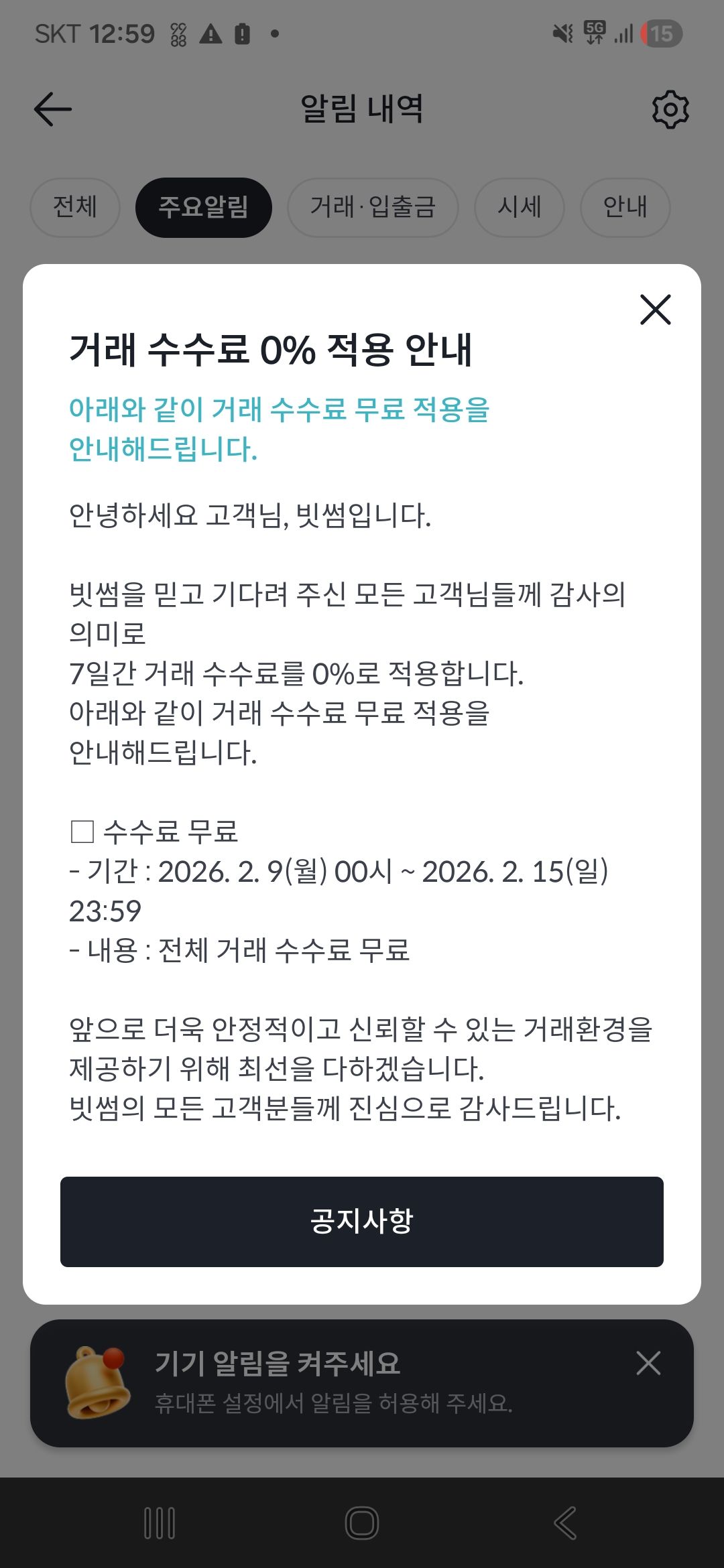Select the 시세 chip
Viewport: 724px width, 1568px height.
(x=519, y=207)
